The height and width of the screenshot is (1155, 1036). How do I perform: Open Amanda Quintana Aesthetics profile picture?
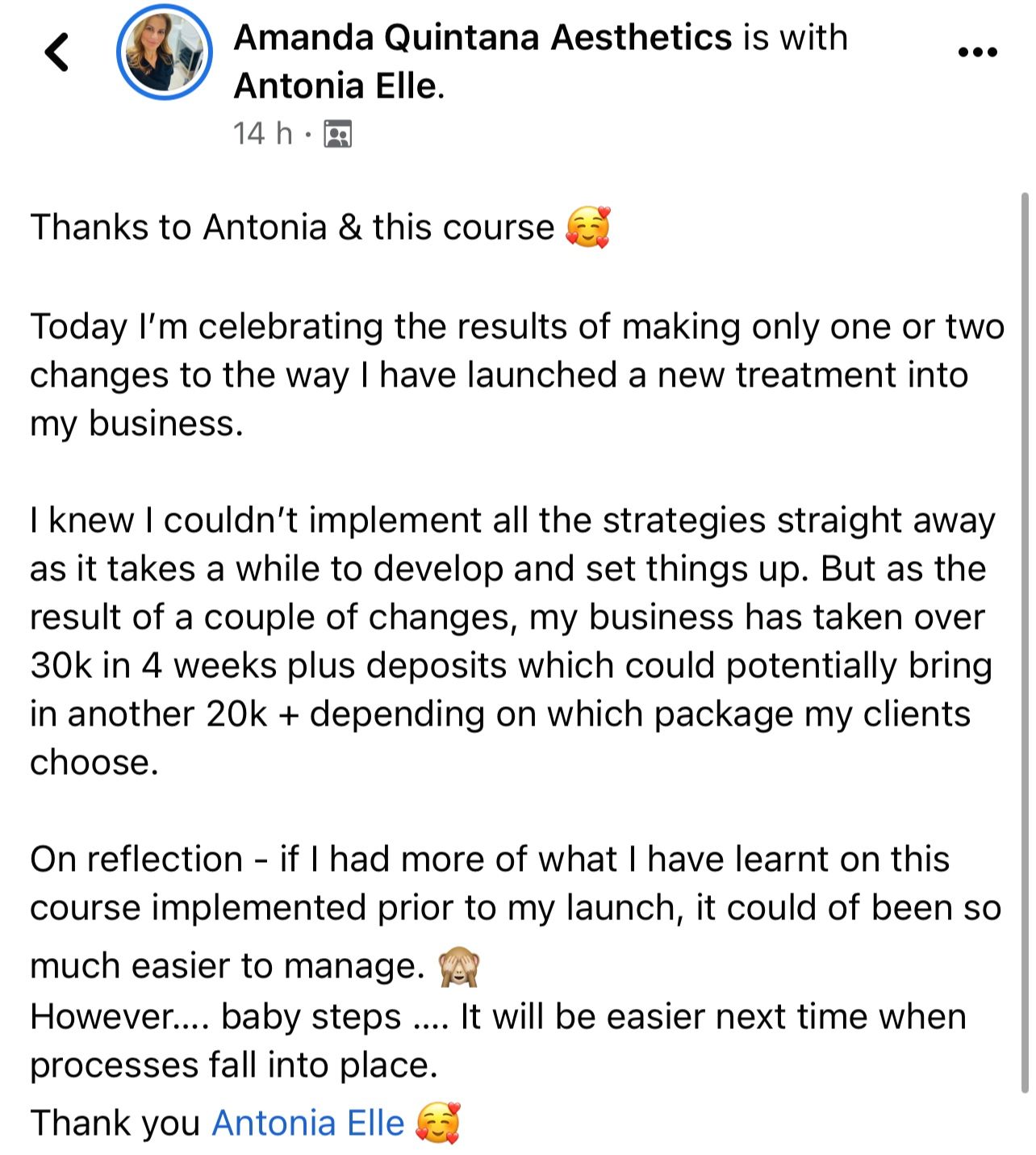pyautogui.click(x=164, y=52)
